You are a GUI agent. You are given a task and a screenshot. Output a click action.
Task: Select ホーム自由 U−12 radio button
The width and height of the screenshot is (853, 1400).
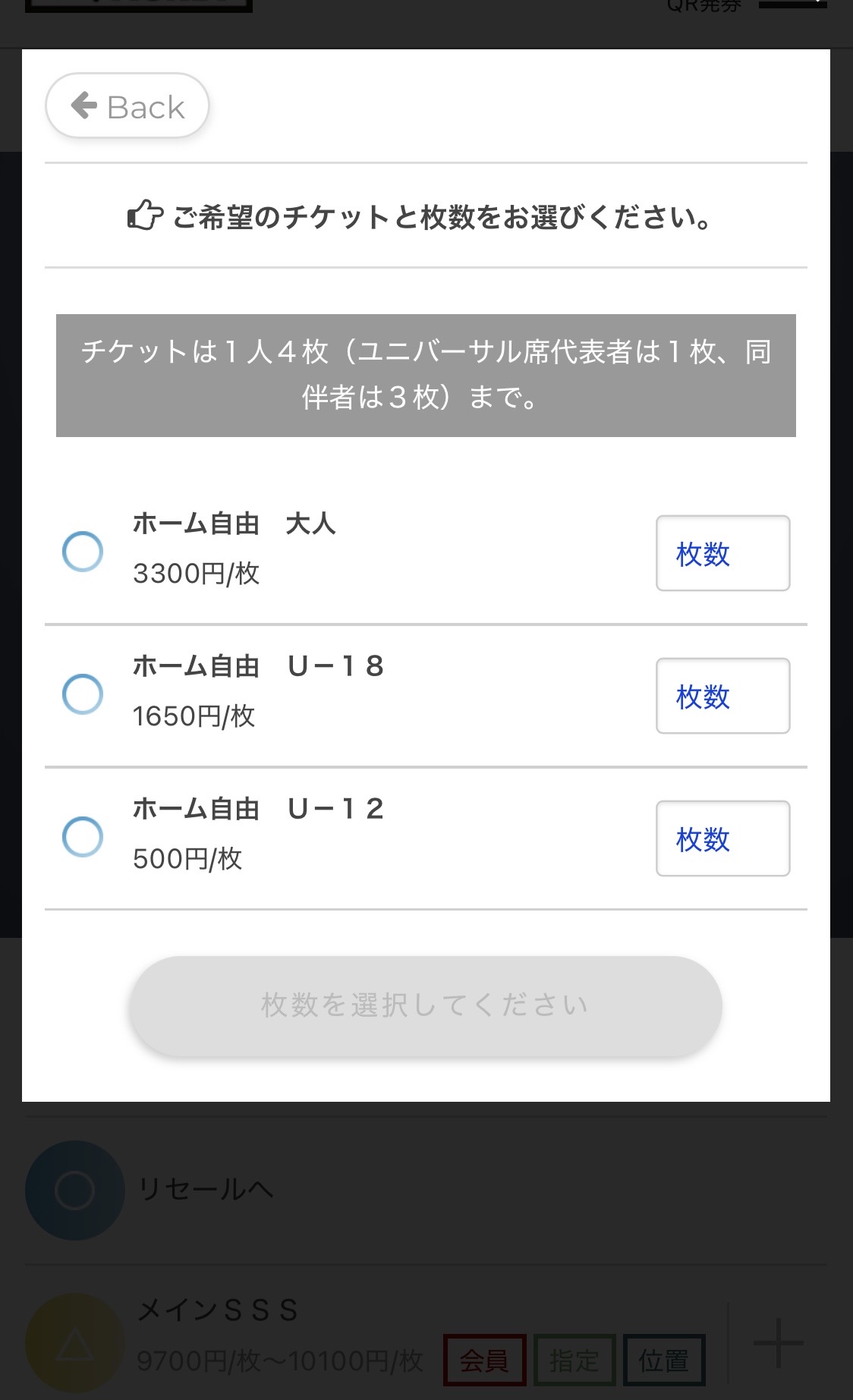point(83,836)
